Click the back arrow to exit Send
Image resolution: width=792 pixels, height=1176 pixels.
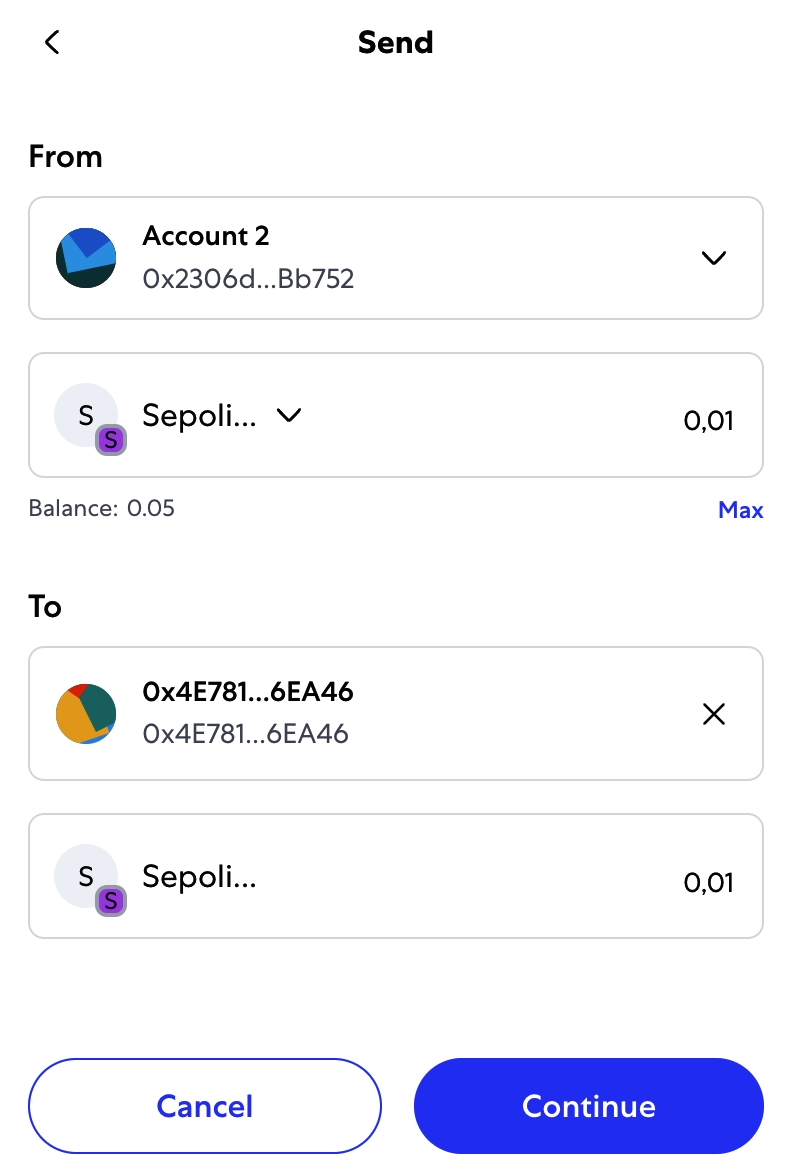(x=51, y=42)
